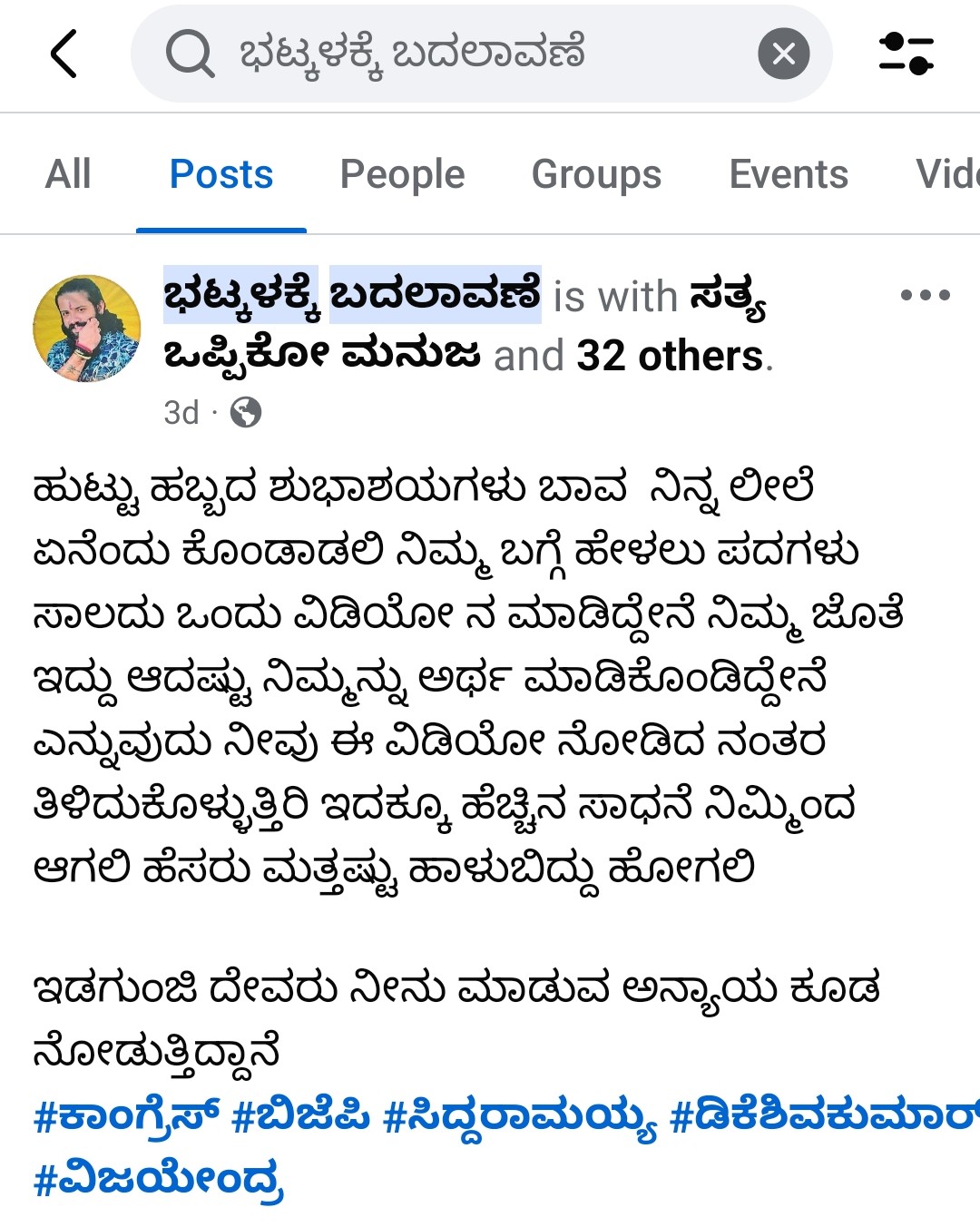Go back from search results
The image size is (980, 1227).
64,54
